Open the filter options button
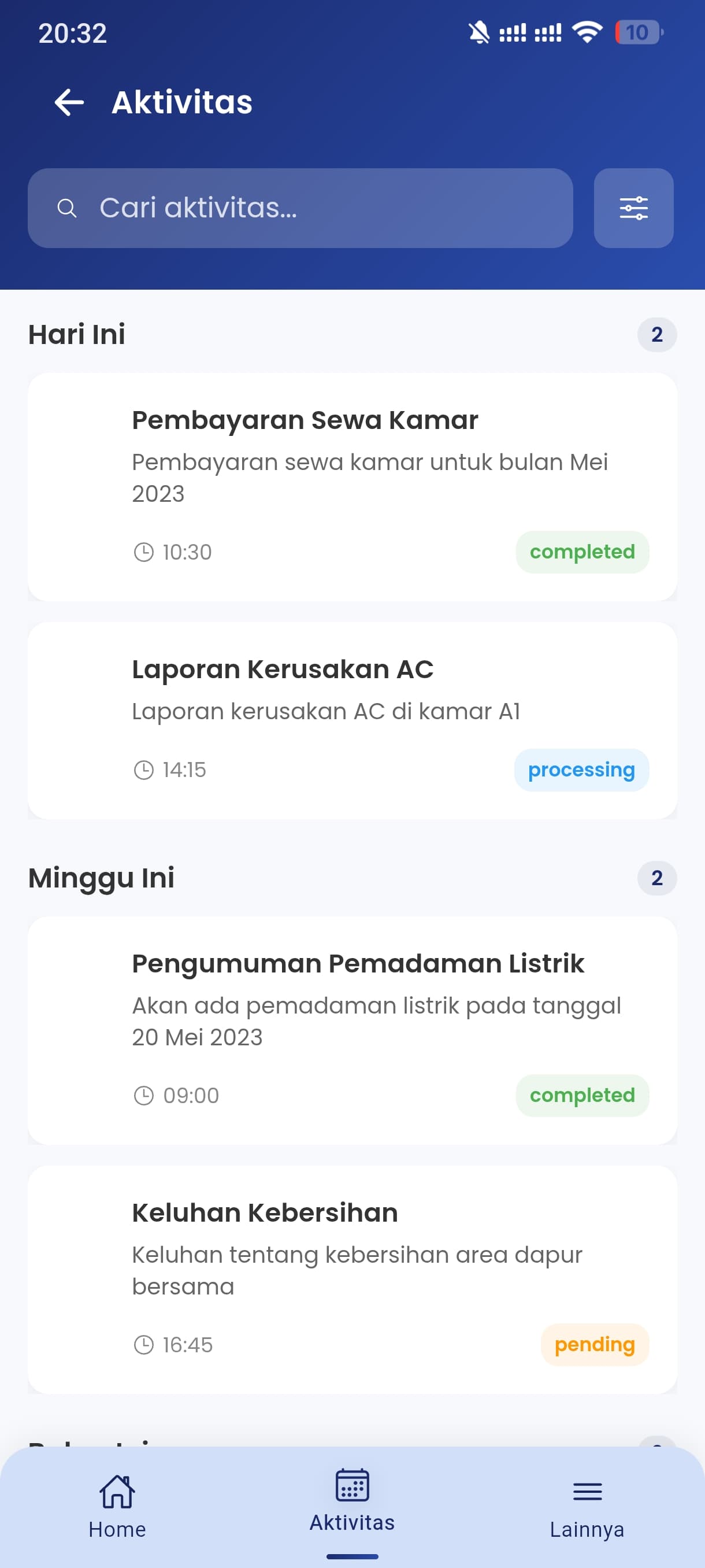The image size is (705, 1568). pyautogui.click(x=633, y=208)
